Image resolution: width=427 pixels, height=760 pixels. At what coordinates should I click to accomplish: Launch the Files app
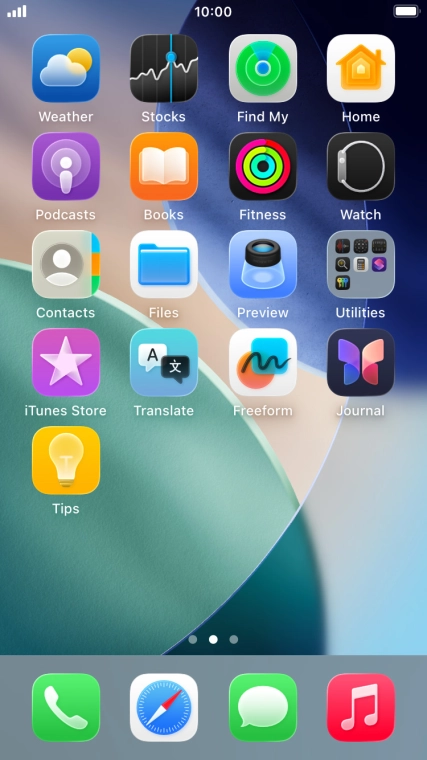[164, 264]
